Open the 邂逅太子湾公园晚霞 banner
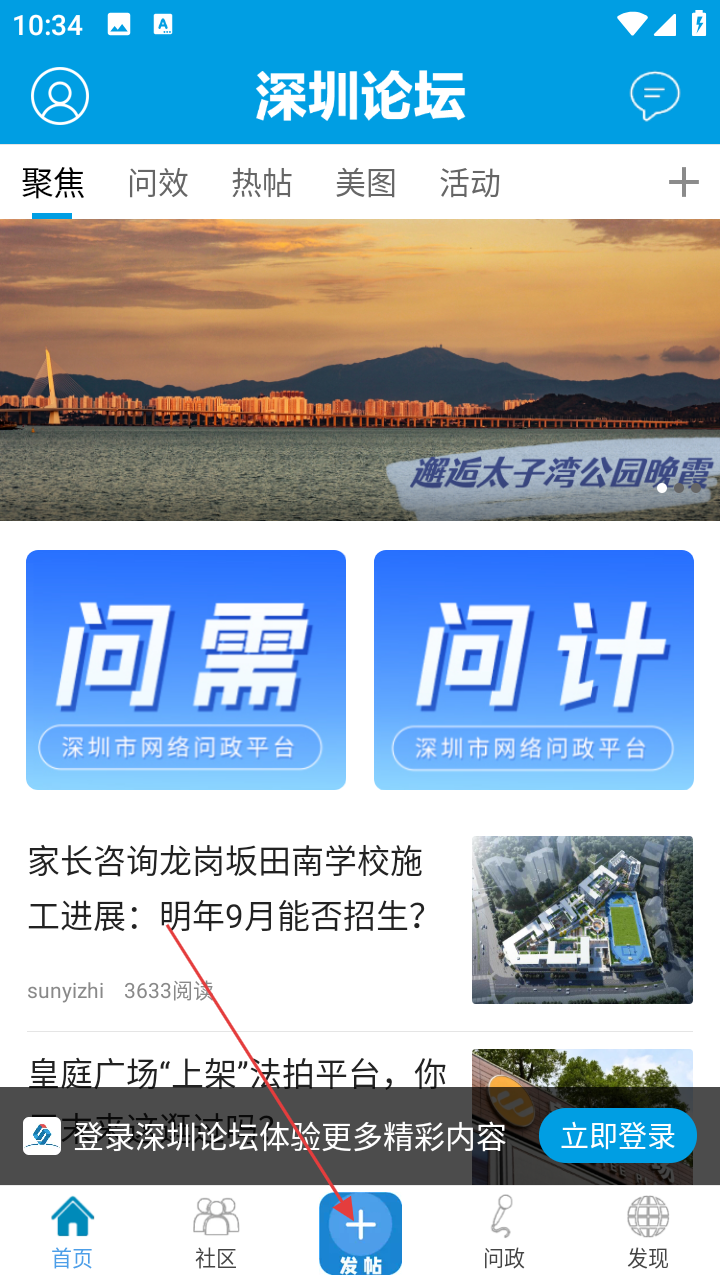This screenshot has height=1280, width=720. (x=360, y=370)
